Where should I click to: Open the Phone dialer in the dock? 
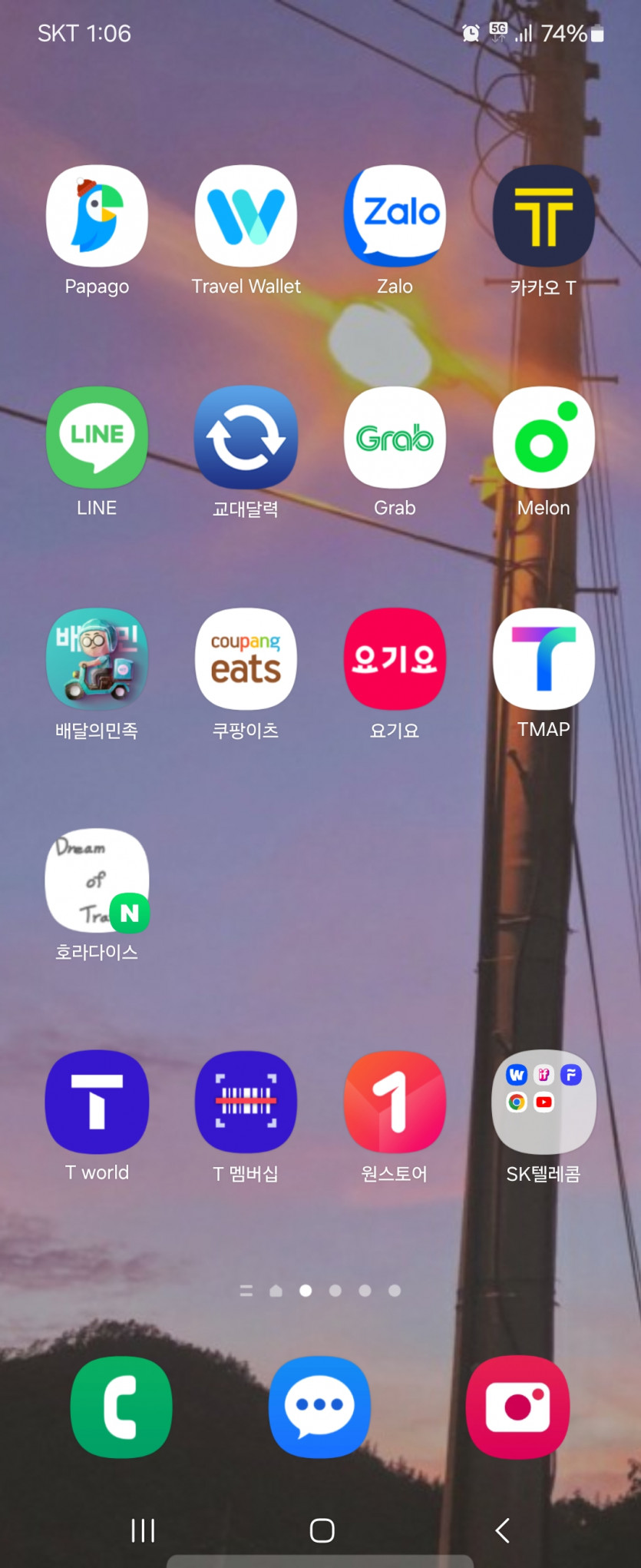coord(121,1407)
